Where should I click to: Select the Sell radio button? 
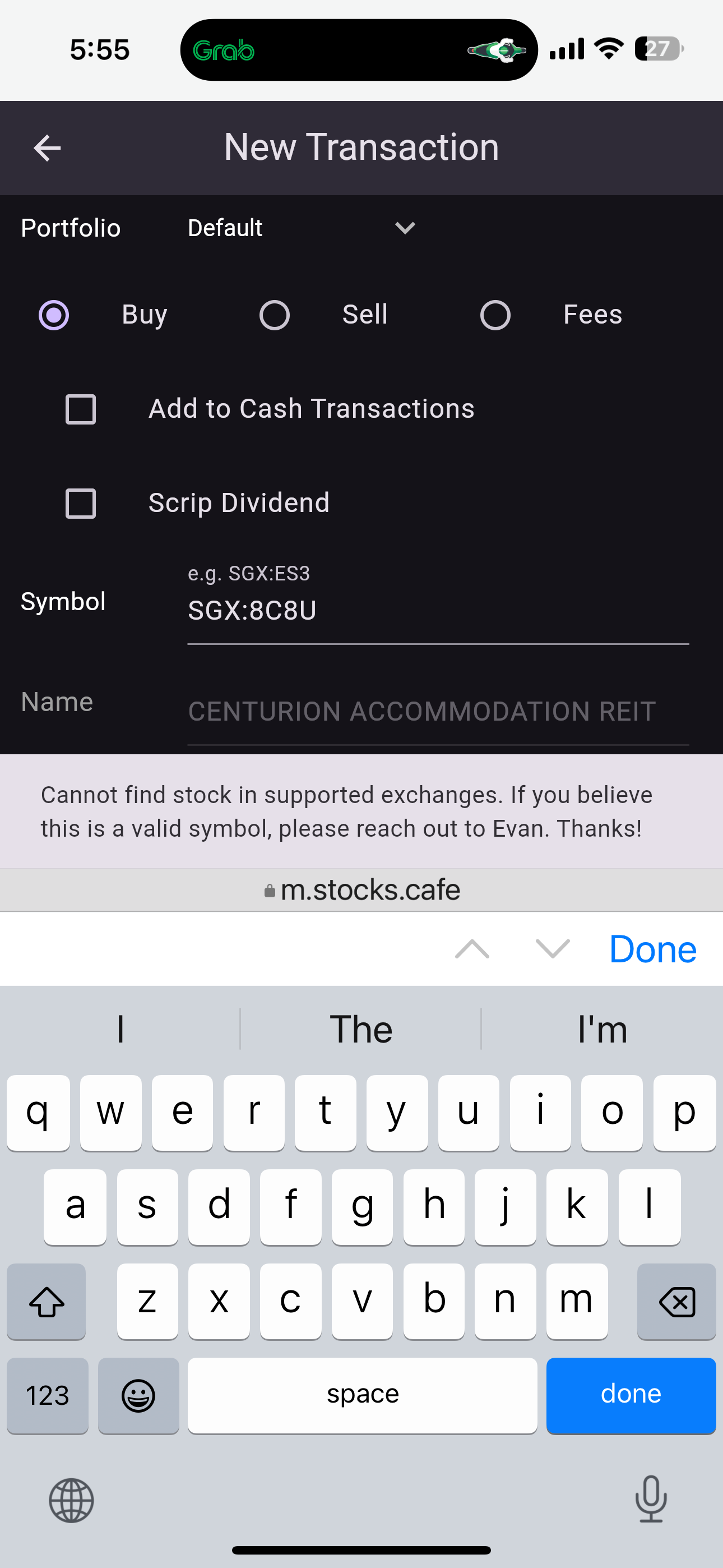pos(275,315)
